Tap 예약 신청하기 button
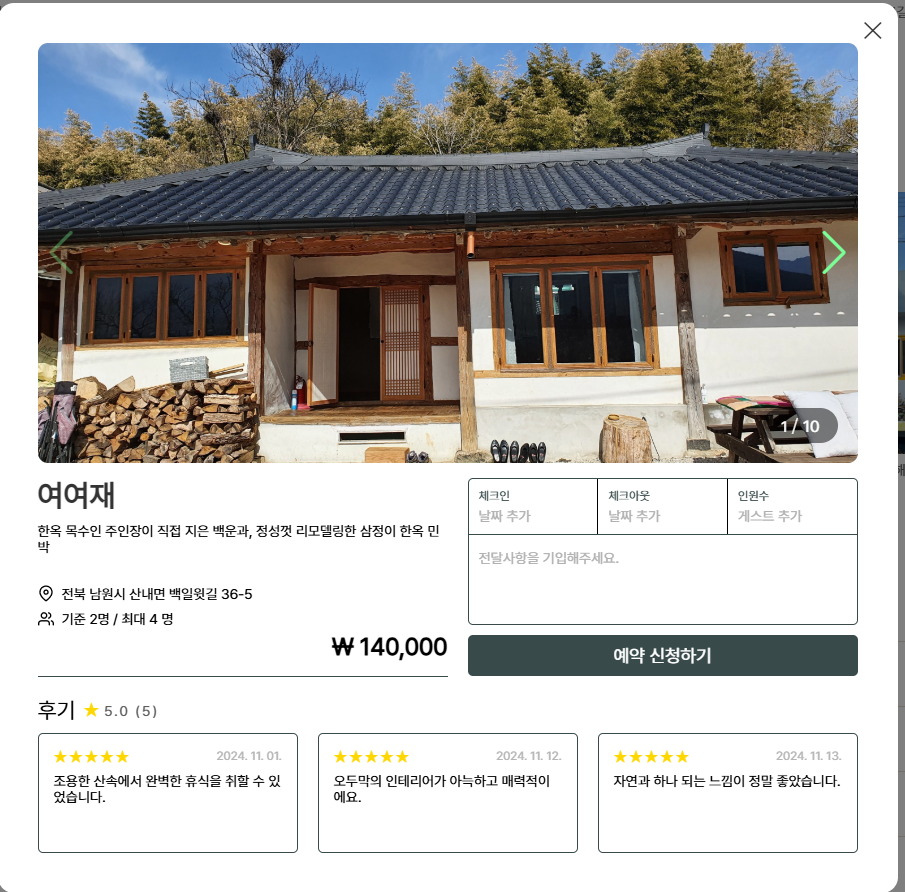The image size is (905, 892). [662, 656]
